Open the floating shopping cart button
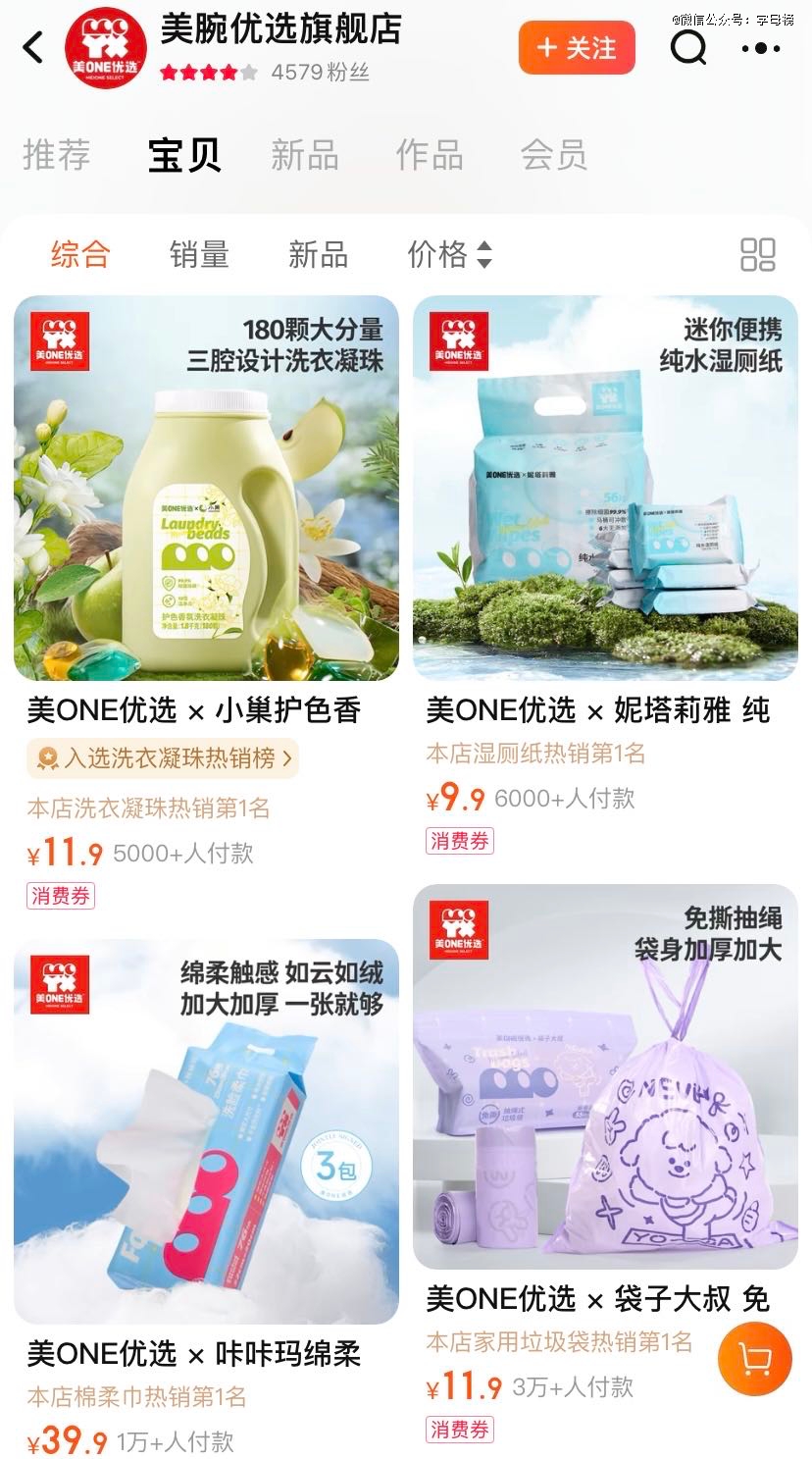The width and height of the screenshot is (812, 1459). tap(754, 1359)
